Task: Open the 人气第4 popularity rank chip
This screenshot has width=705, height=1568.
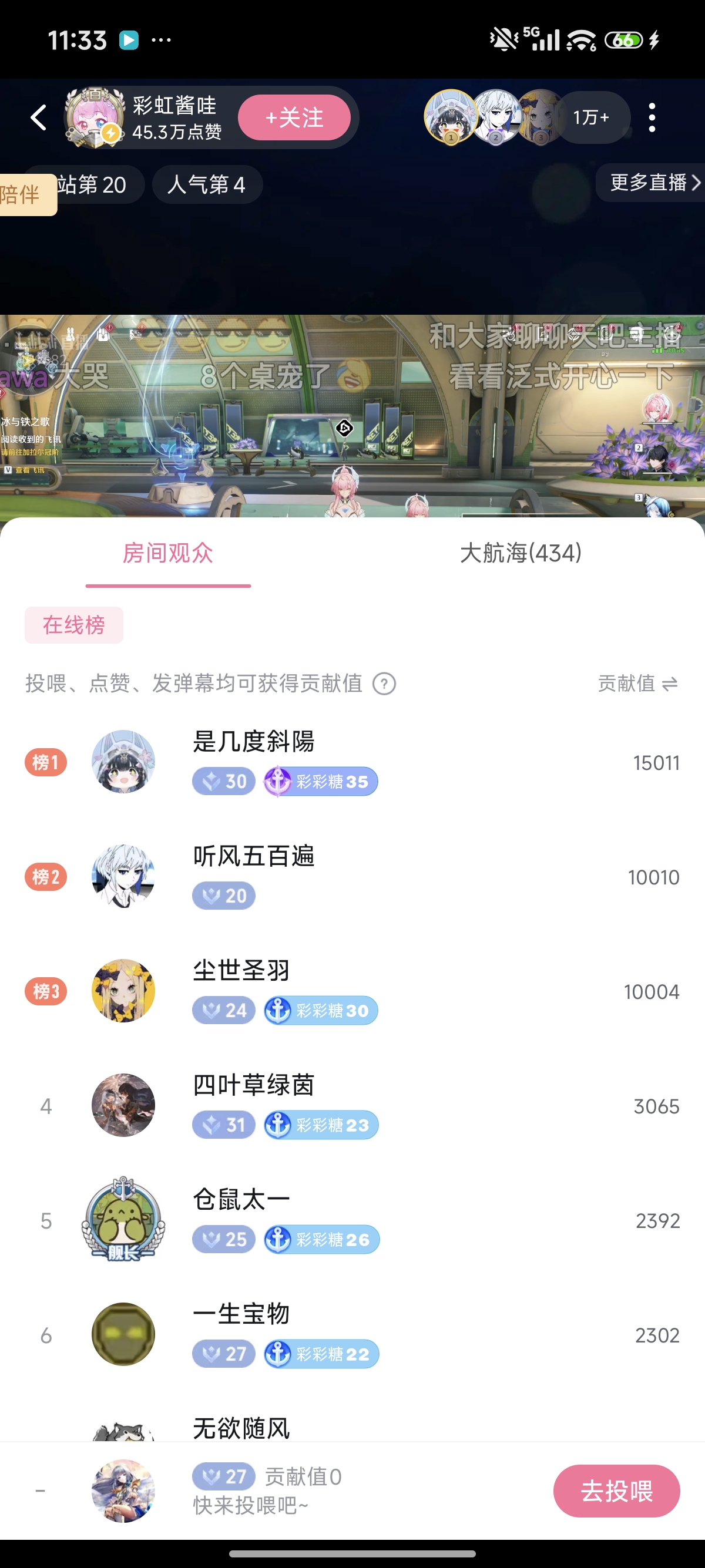Action: 206,184
